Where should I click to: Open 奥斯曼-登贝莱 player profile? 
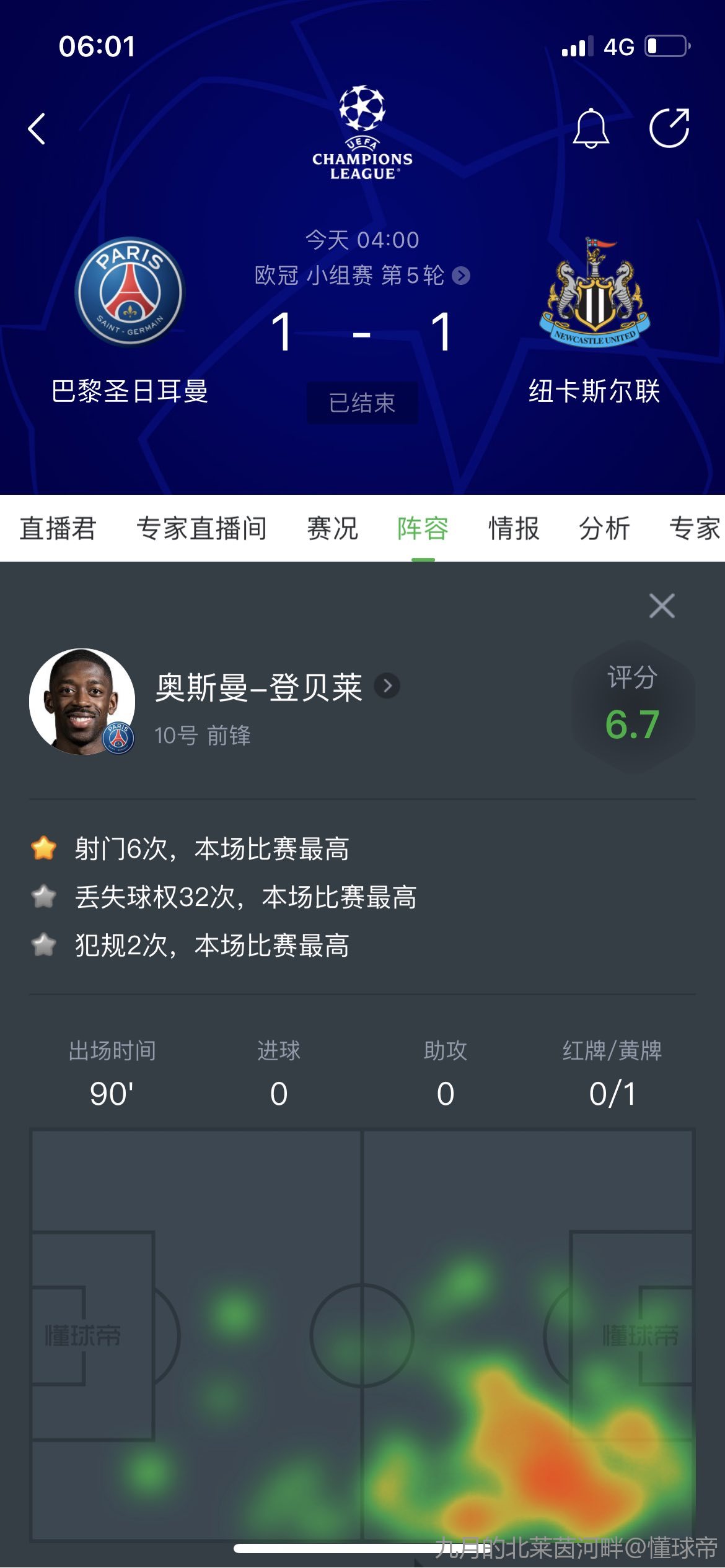[277, 687]
